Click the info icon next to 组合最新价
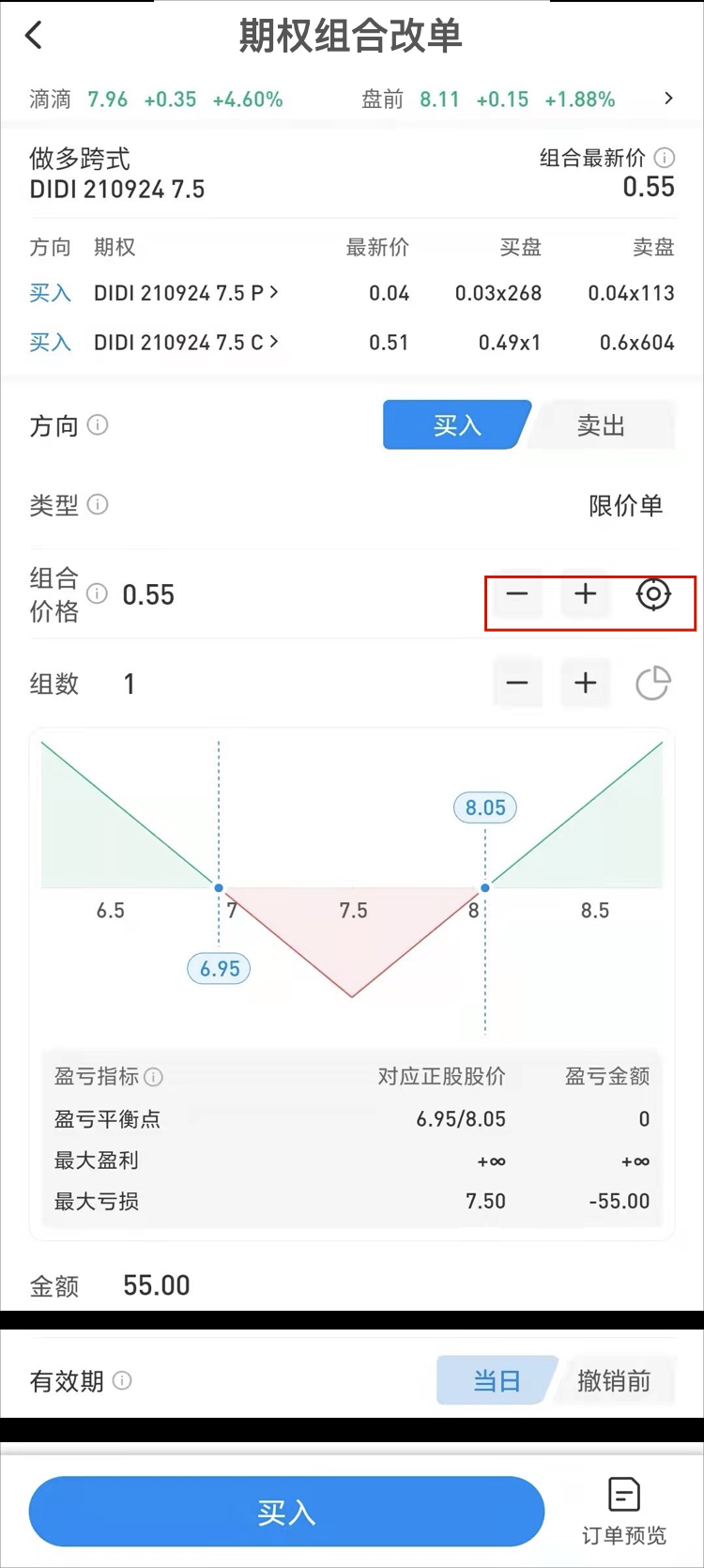The image size is (704, 1568). tap(665, 158)
